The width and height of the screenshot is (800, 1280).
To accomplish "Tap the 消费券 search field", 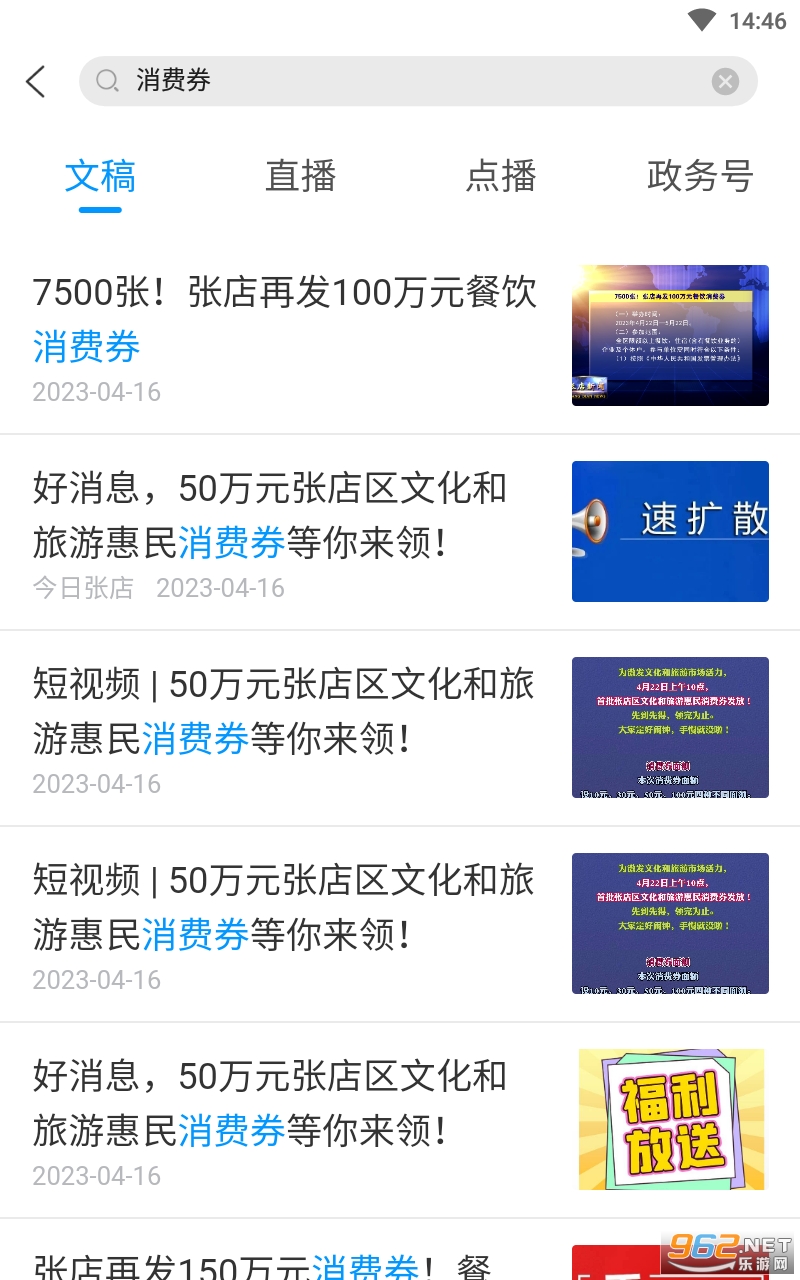I will click(x=418, y=81).
